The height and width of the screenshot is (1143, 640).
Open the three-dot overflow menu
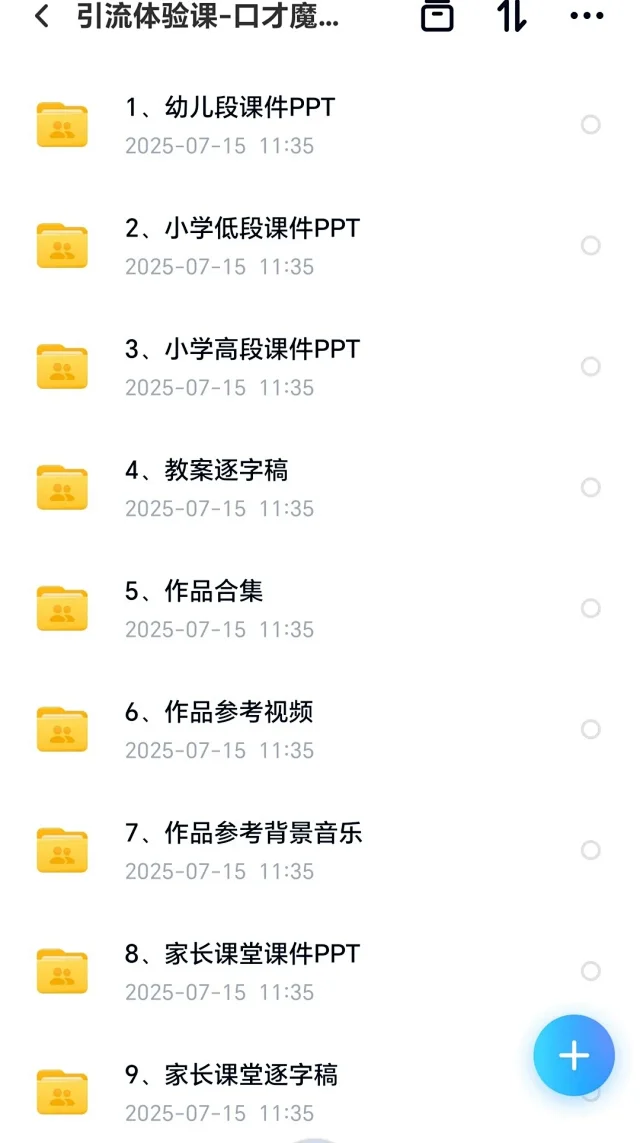coord(587,15)
